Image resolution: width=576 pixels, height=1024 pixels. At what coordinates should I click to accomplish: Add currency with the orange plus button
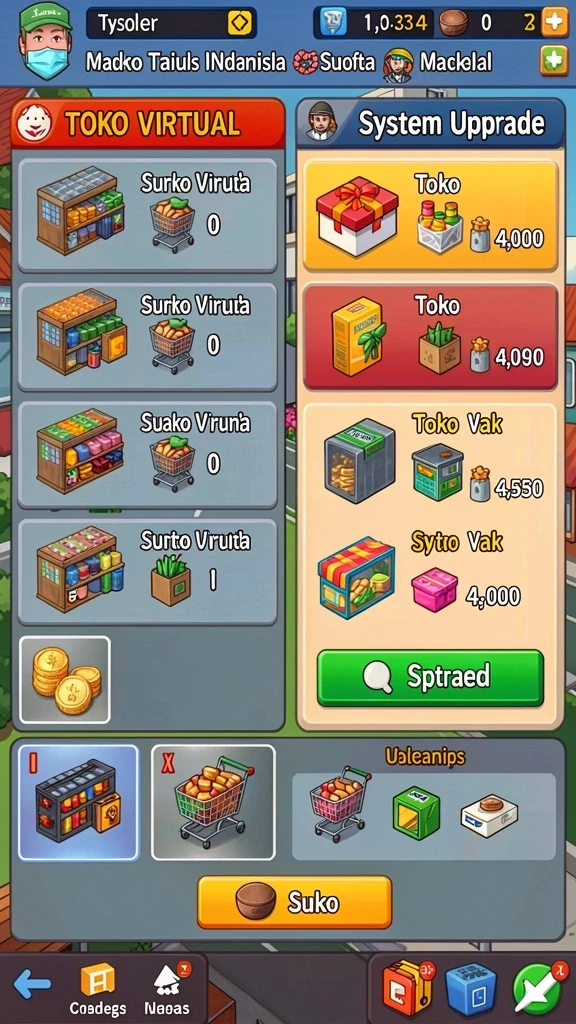[554, 23]
